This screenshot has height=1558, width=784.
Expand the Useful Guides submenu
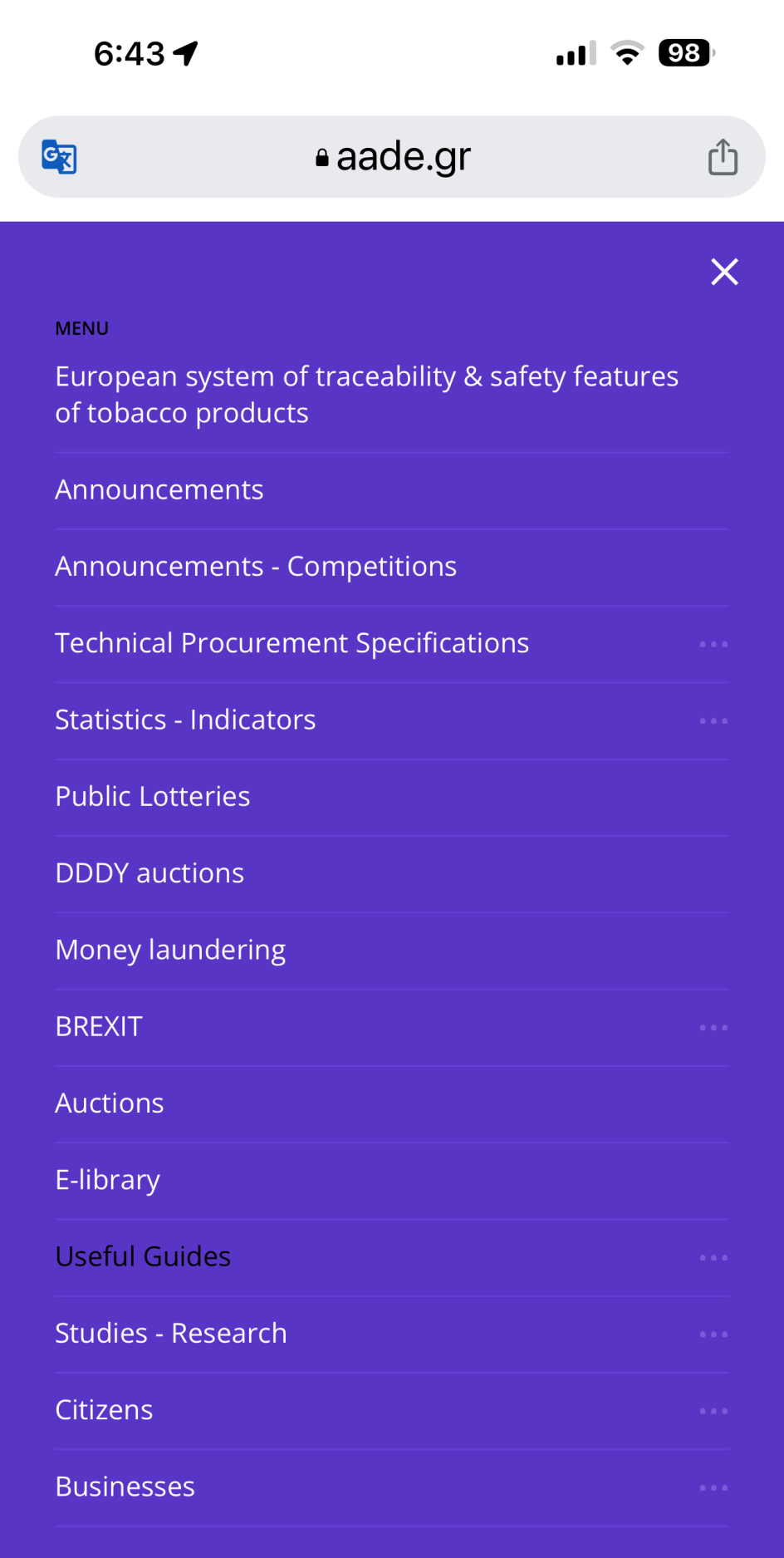[713, 1258]
